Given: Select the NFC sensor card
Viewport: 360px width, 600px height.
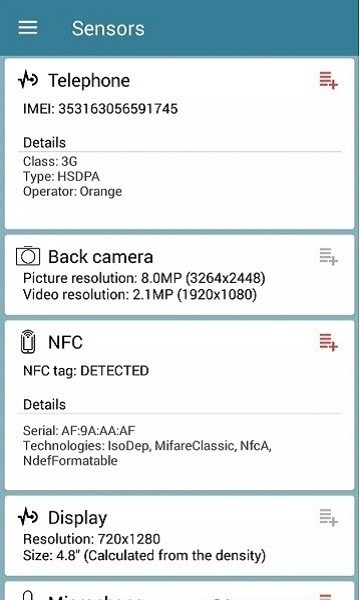Looking at the screenshot, I should coord(179,405).
